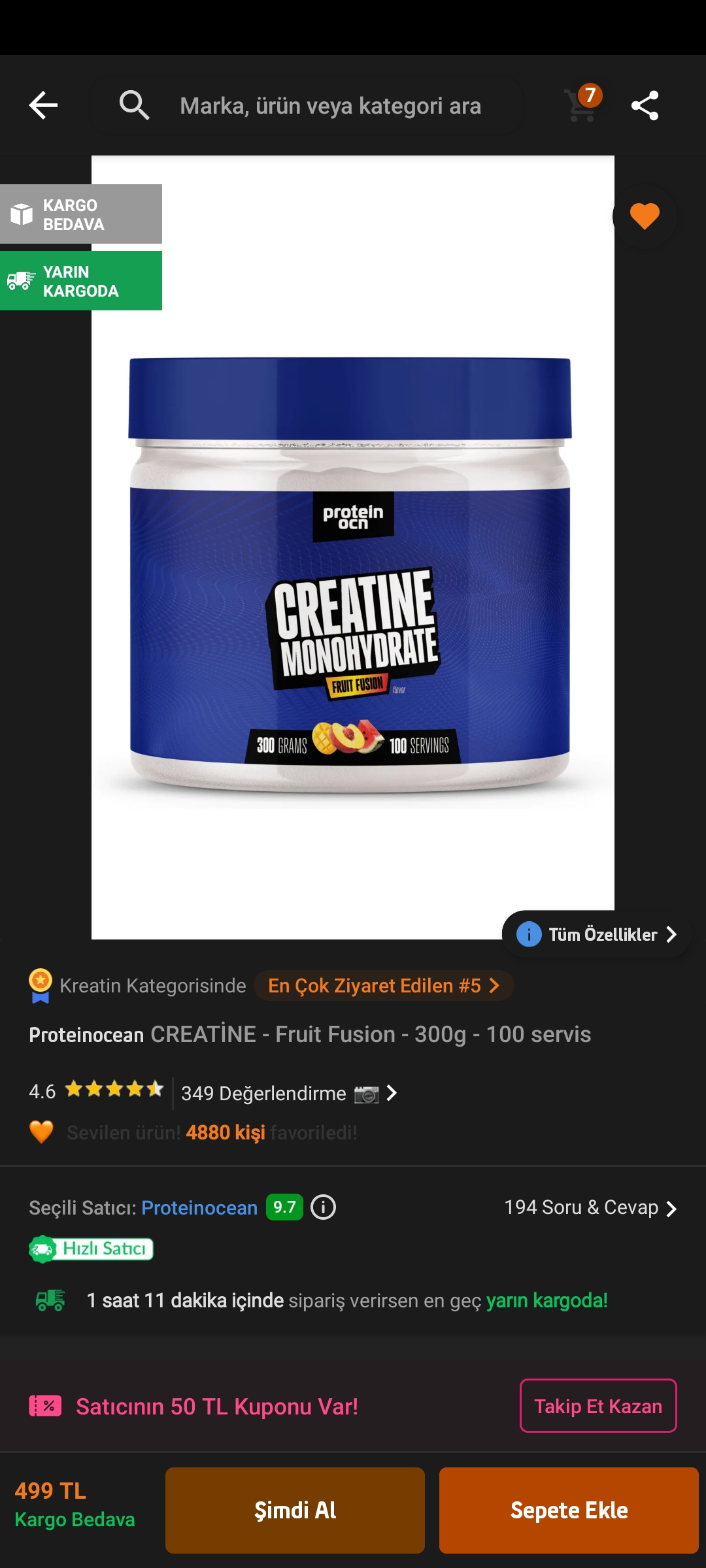This screenshot has height=1568, width=706.
Task: Open 194 Soru & Cevap
Action: tap(590, 1207)
